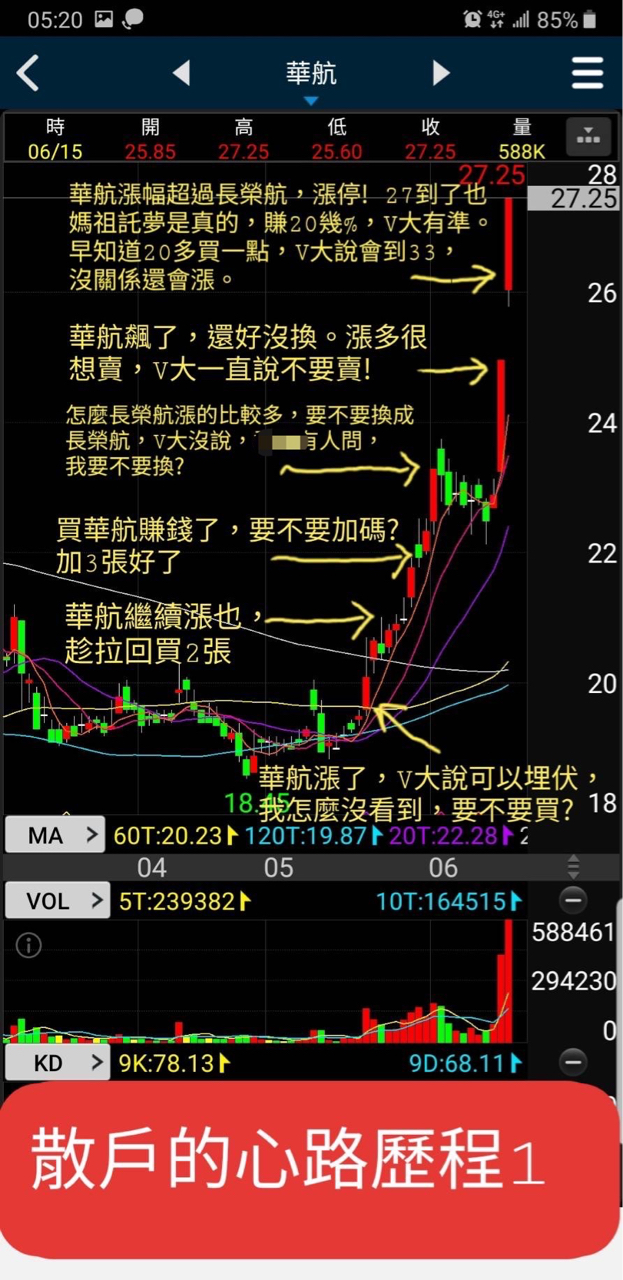Open the hamburger menu
Image resolution: width=623 pixels, height=1280 pixels.
point(587,73)
